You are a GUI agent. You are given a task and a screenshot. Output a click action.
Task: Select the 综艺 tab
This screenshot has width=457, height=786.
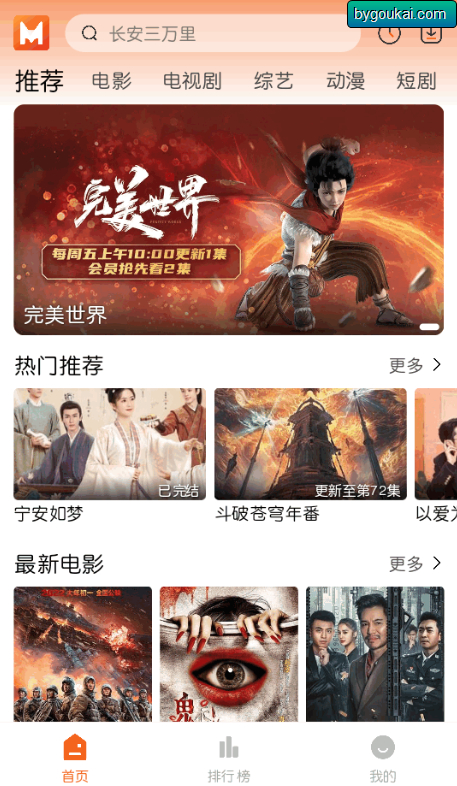[x=274, y=81]
